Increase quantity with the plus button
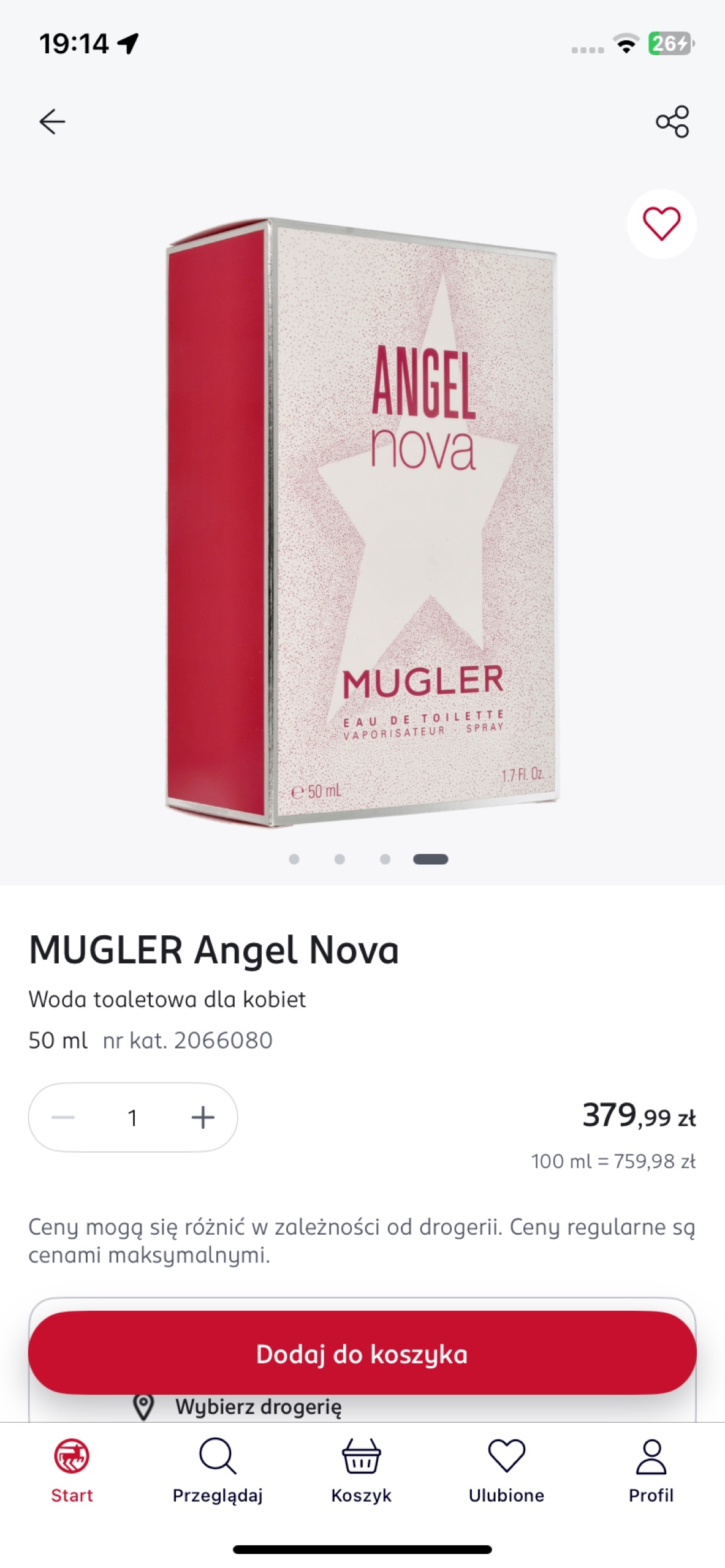The width and height of the screenshot is (725, 1568). coord(203,1118)
